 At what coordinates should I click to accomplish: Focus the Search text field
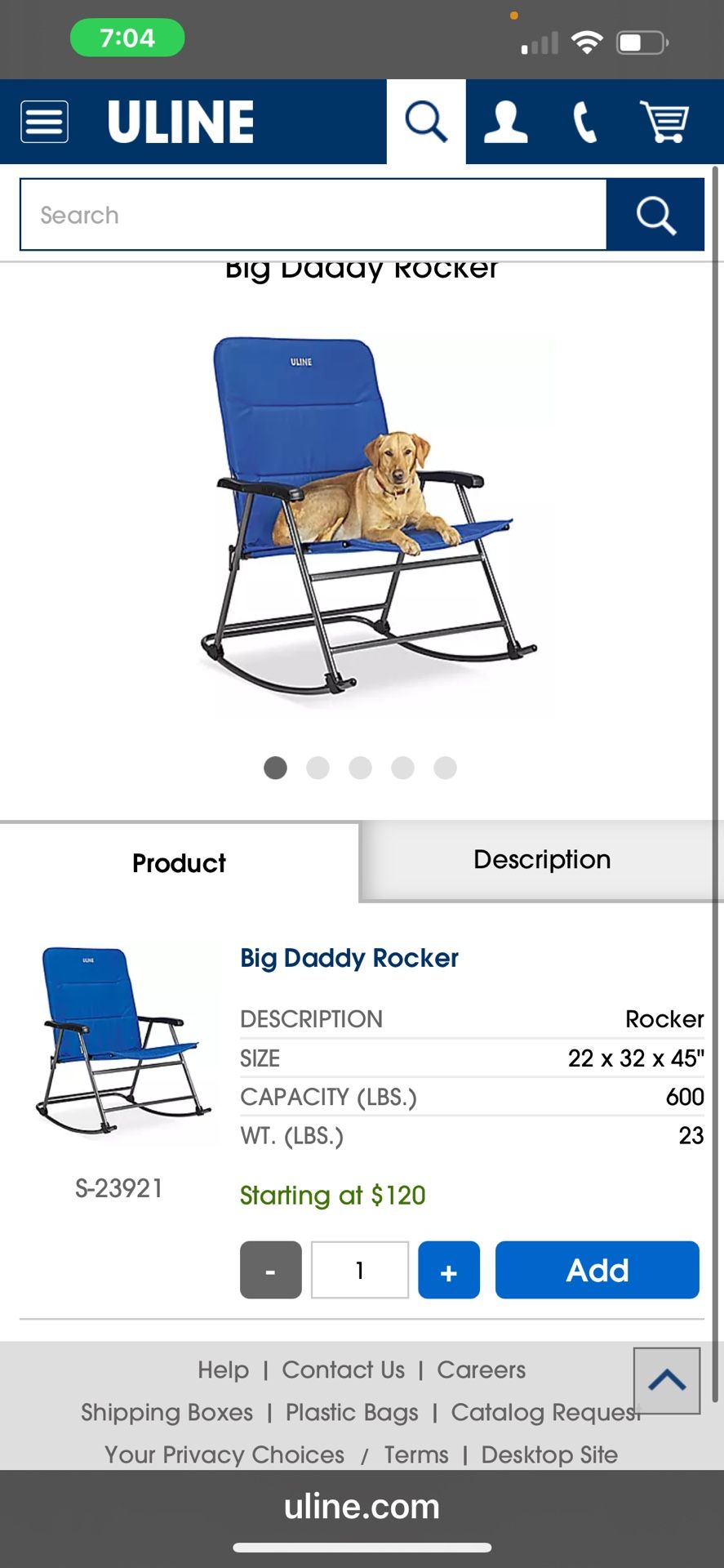point(313,215)
